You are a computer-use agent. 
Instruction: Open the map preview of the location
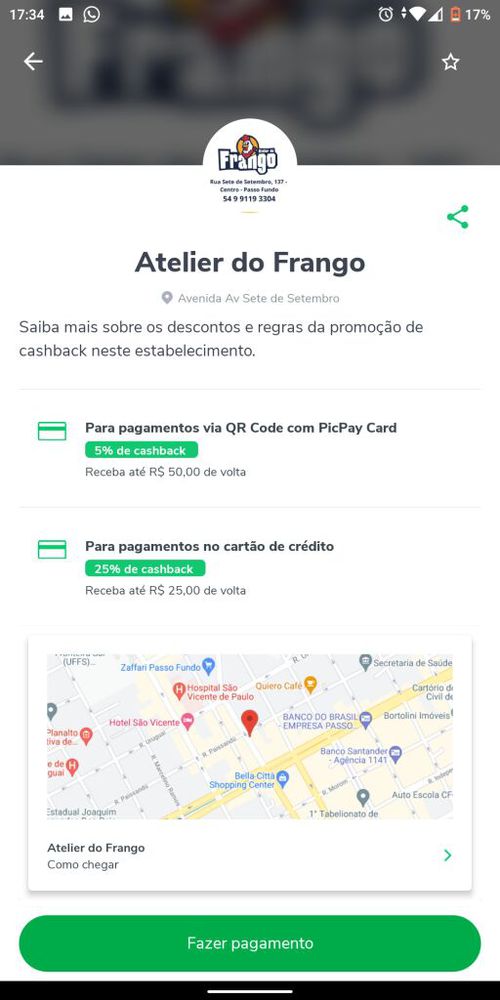pyautogui.click(x=250, y=736)
